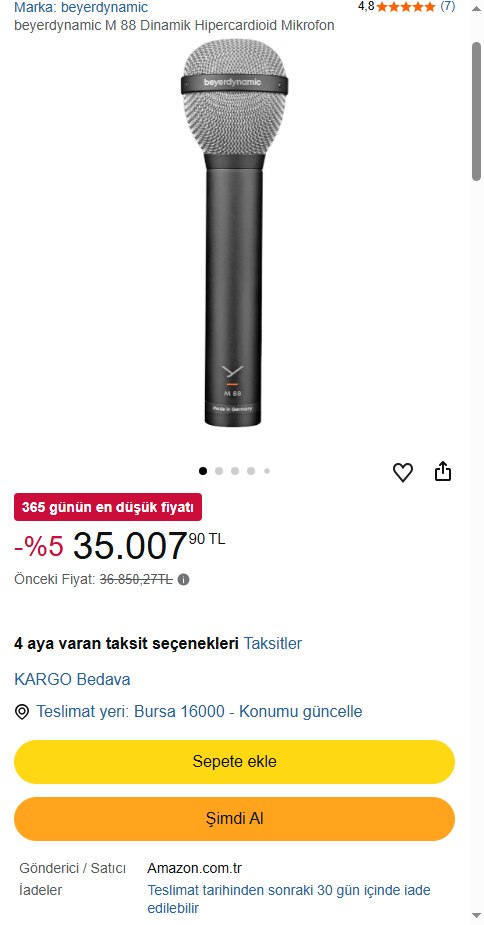The width and height of the screenshot is (484, 925).
Task: Show info about Önceki Fiyat
Action: point(184,579)
